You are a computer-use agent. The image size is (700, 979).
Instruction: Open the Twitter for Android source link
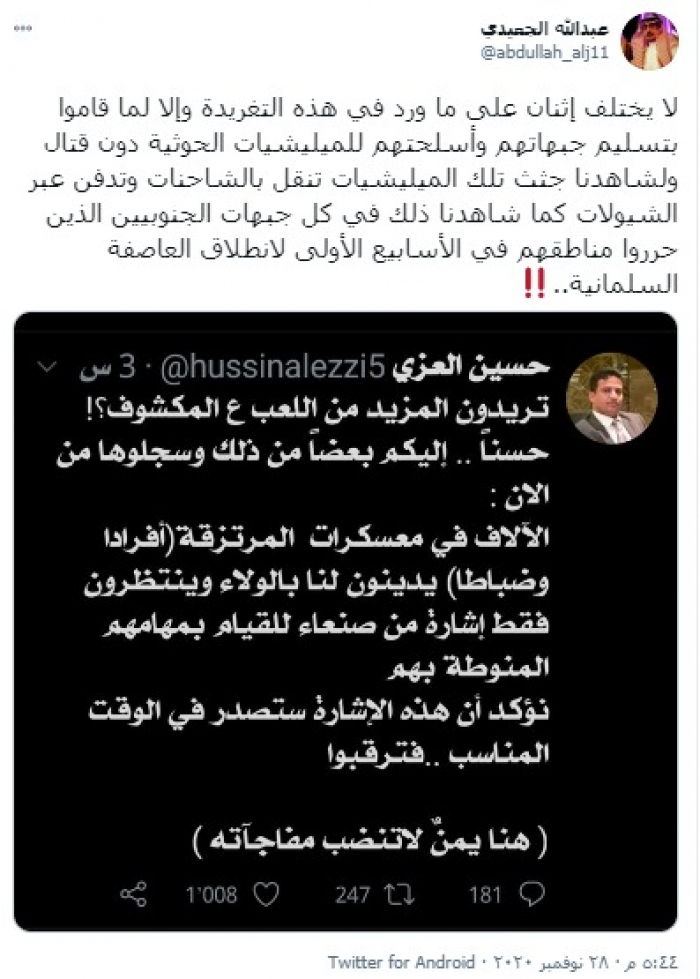pos(396,961)
